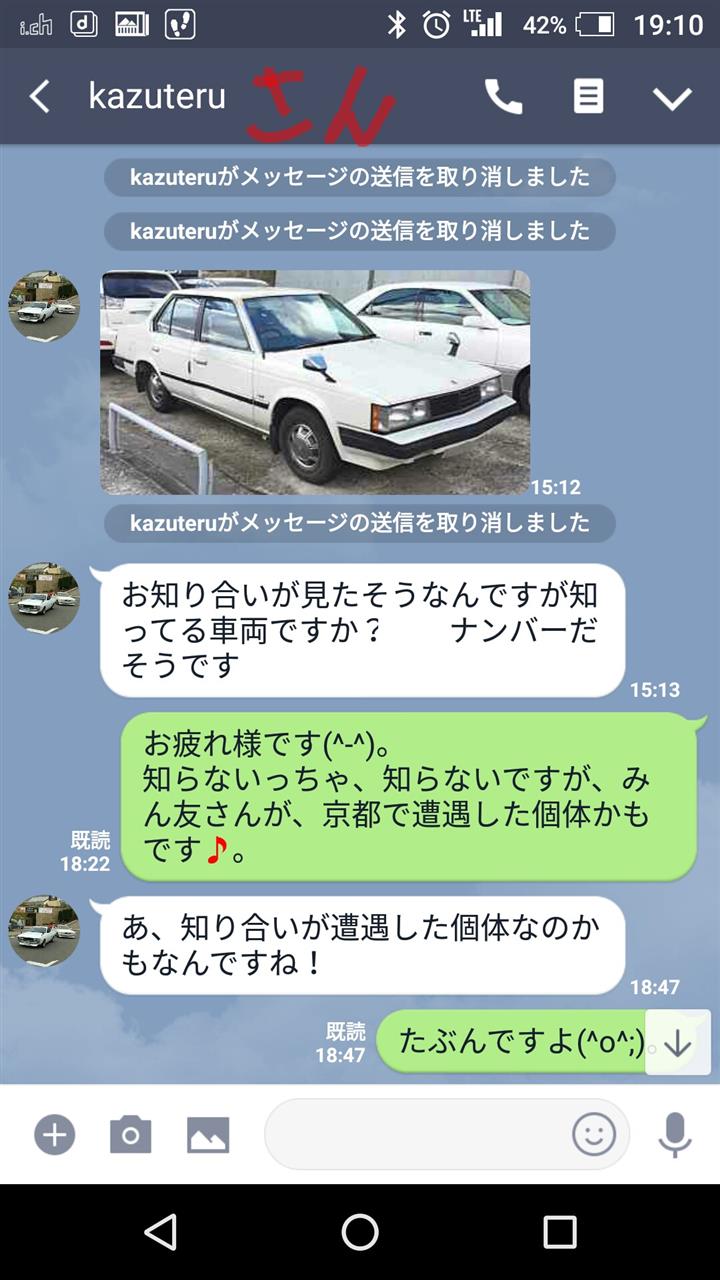Screen dimensions: 720x1280
Task: Record a voice message with microphone
Action: pyautogui.click(x=675, y=1135)
